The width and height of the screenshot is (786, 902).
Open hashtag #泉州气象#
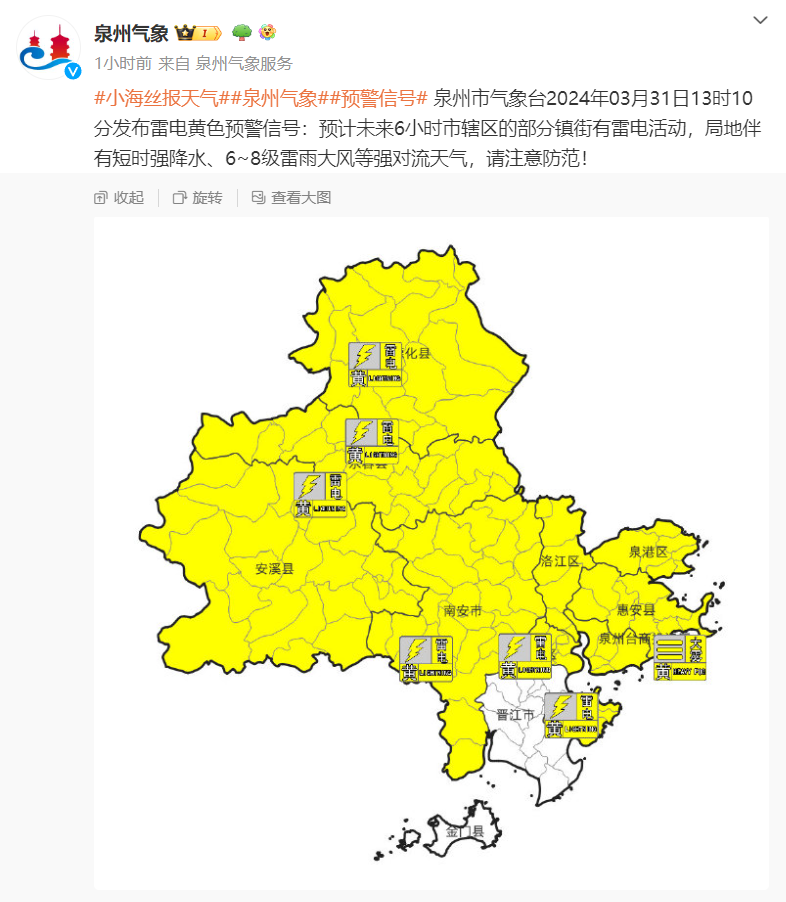click(x=279, y=98)
